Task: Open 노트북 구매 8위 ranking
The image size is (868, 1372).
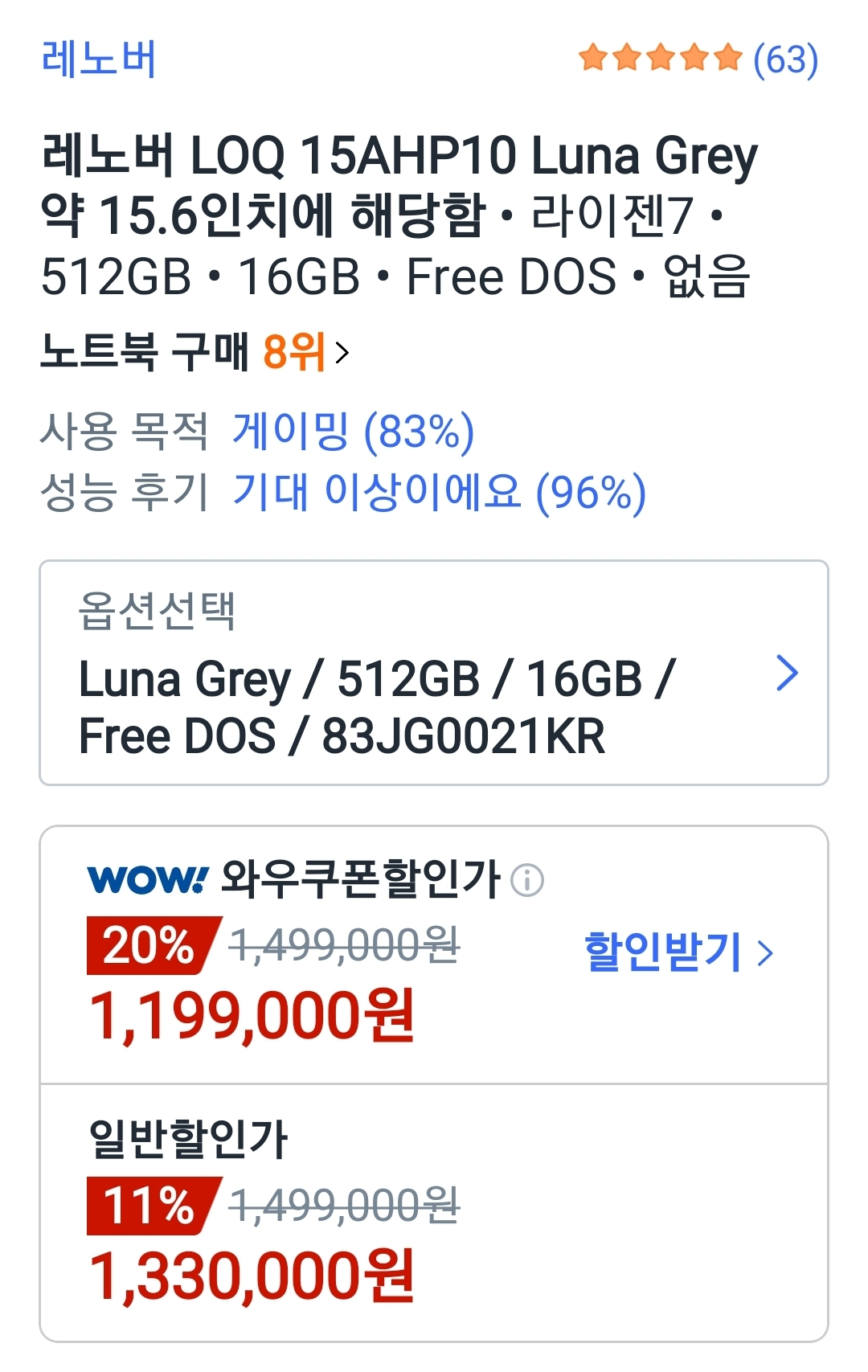Action: [x=195, y=352]
